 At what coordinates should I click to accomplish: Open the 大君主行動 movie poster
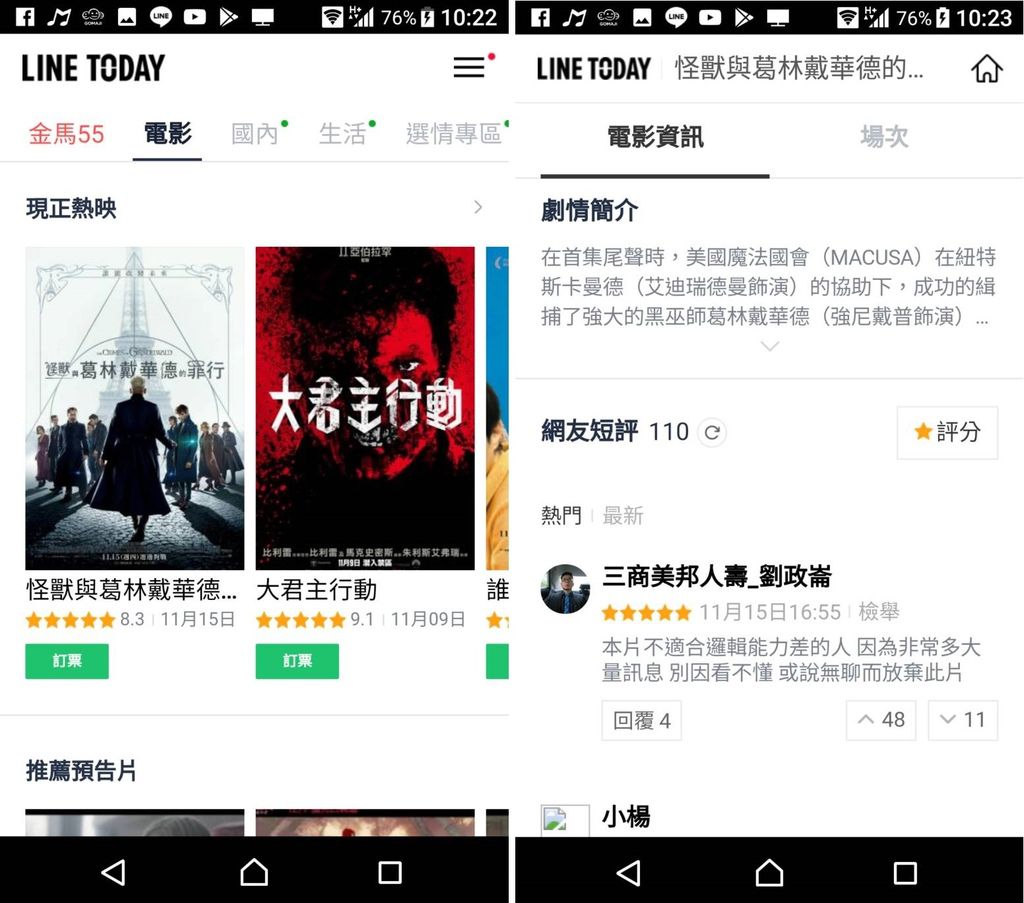[365, 408]
